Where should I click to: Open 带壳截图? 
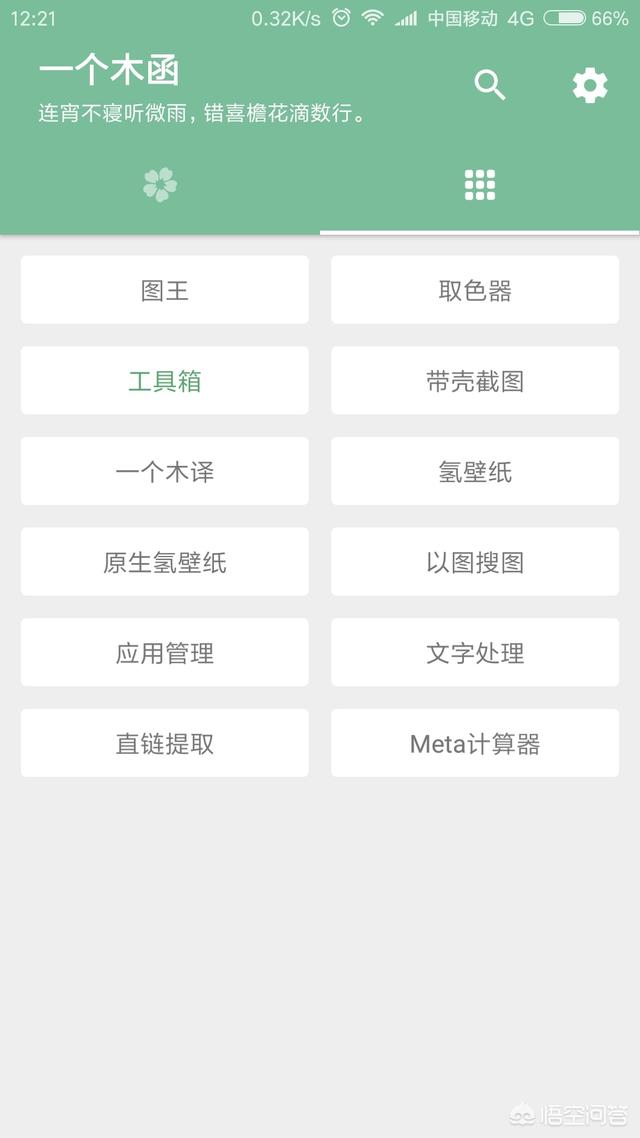pos(475,380)
